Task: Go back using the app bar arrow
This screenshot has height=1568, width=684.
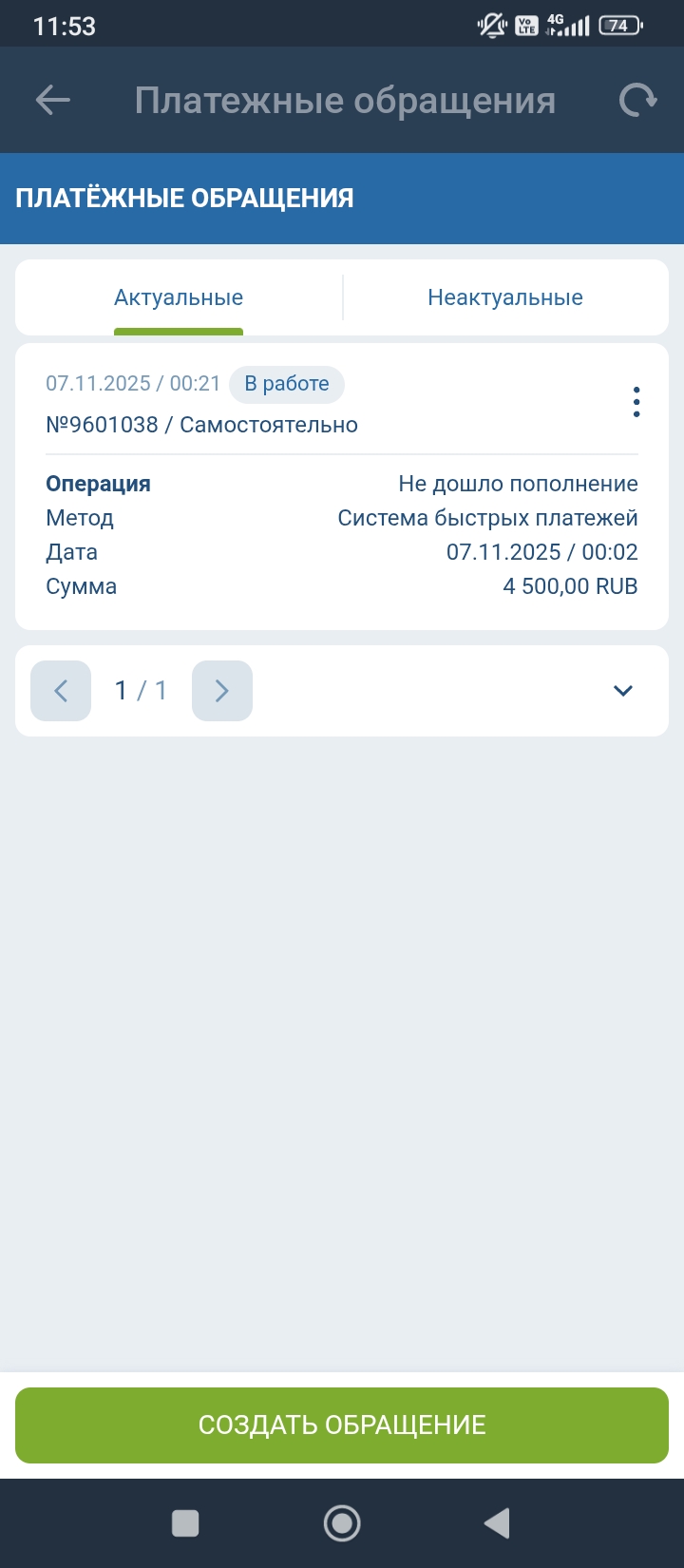Action: [53, 100]
